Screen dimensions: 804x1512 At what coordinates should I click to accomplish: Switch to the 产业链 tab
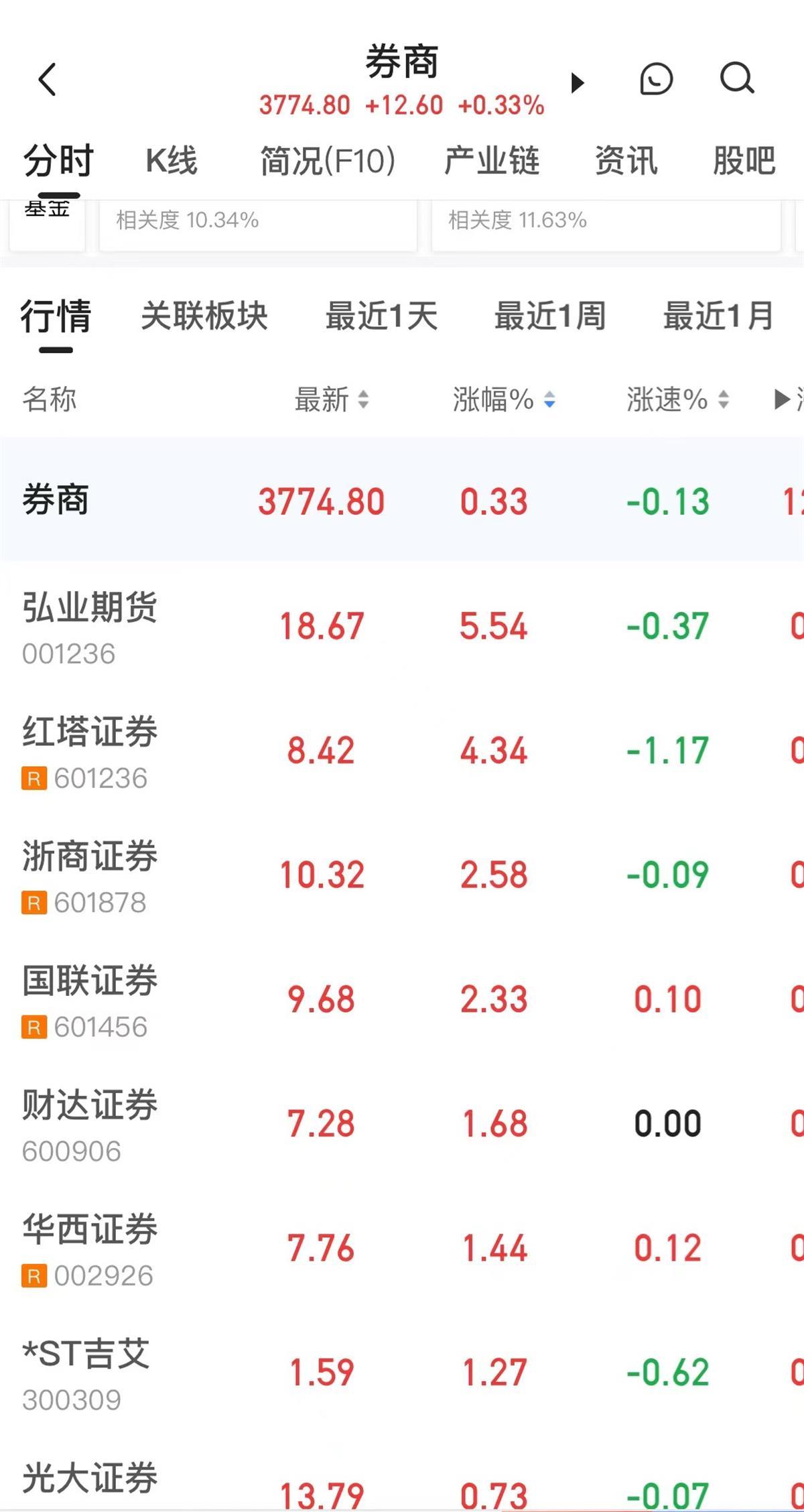point(492,162)
